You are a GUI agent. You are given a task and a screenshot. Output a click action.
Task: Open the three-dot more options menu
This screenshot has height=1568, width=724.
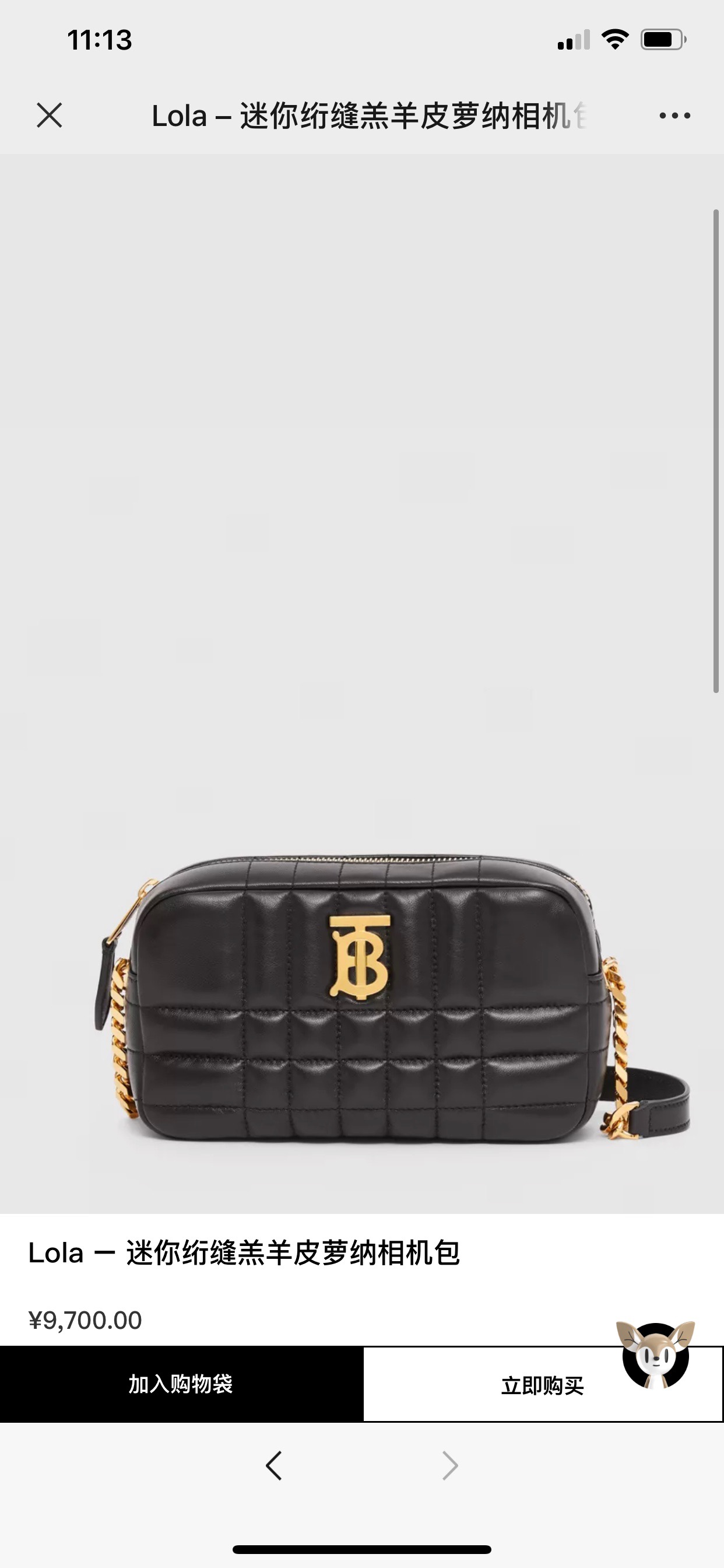[x=674, y=116]
